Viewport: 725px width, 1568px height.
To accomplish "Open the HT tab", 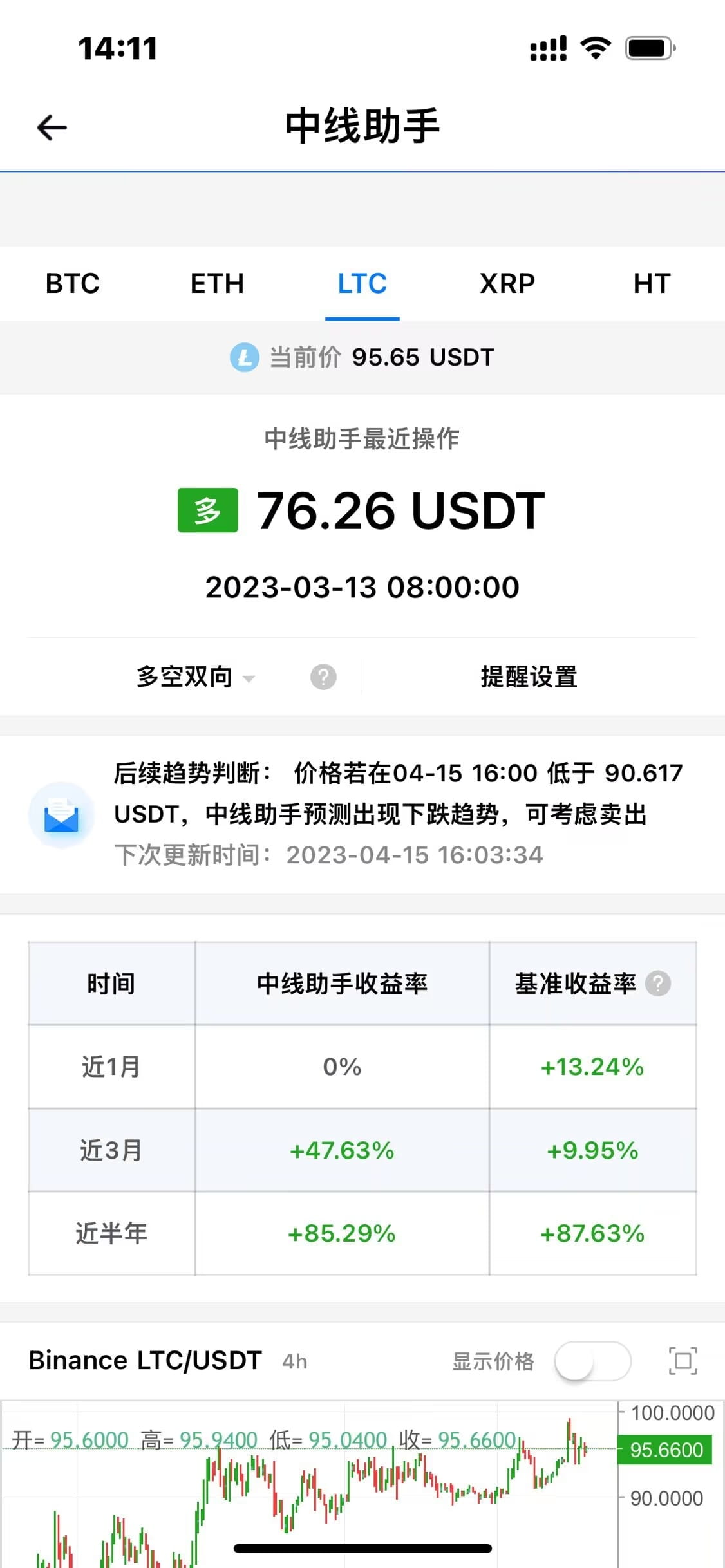I will point(652,283).
